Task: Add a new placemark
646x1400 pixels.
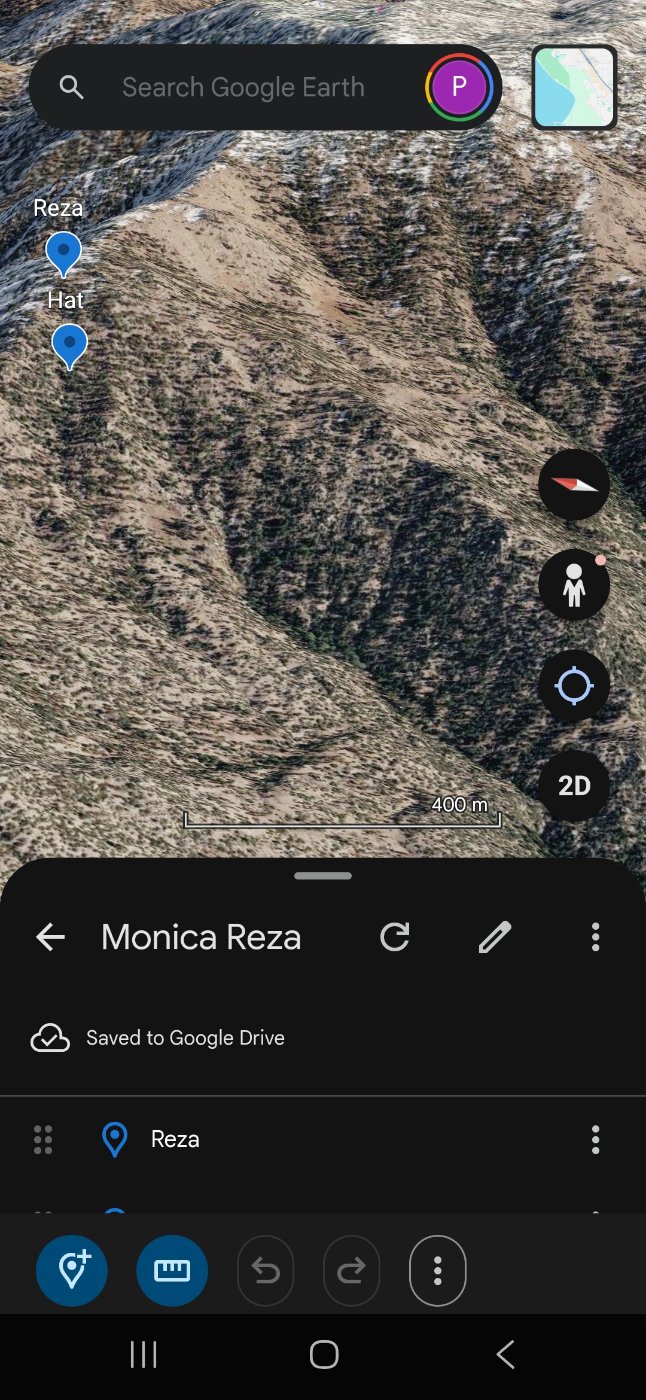Action: 72,1271
